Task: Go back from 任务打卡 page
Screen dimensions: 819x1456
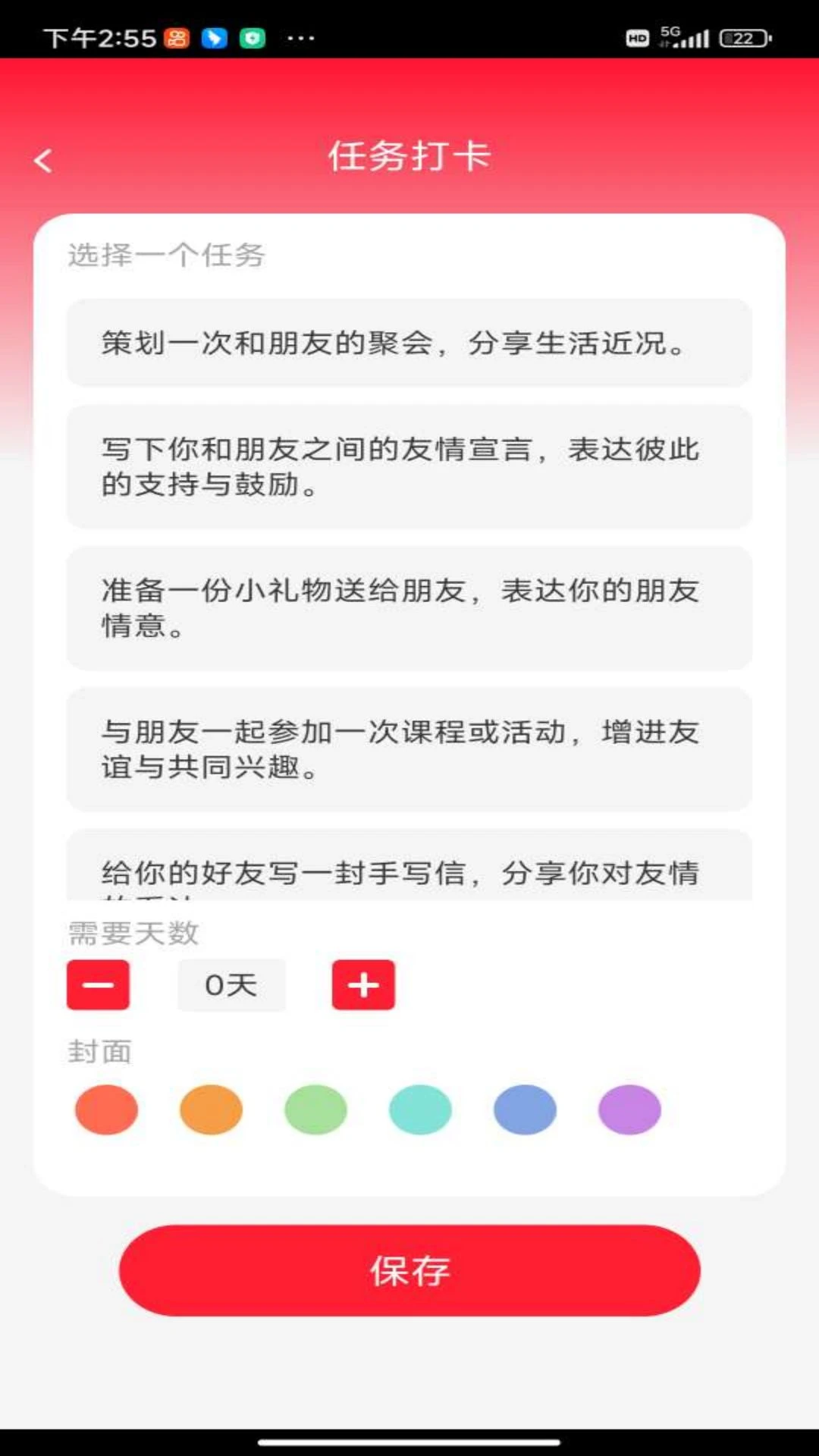Action: pos(43,160)
